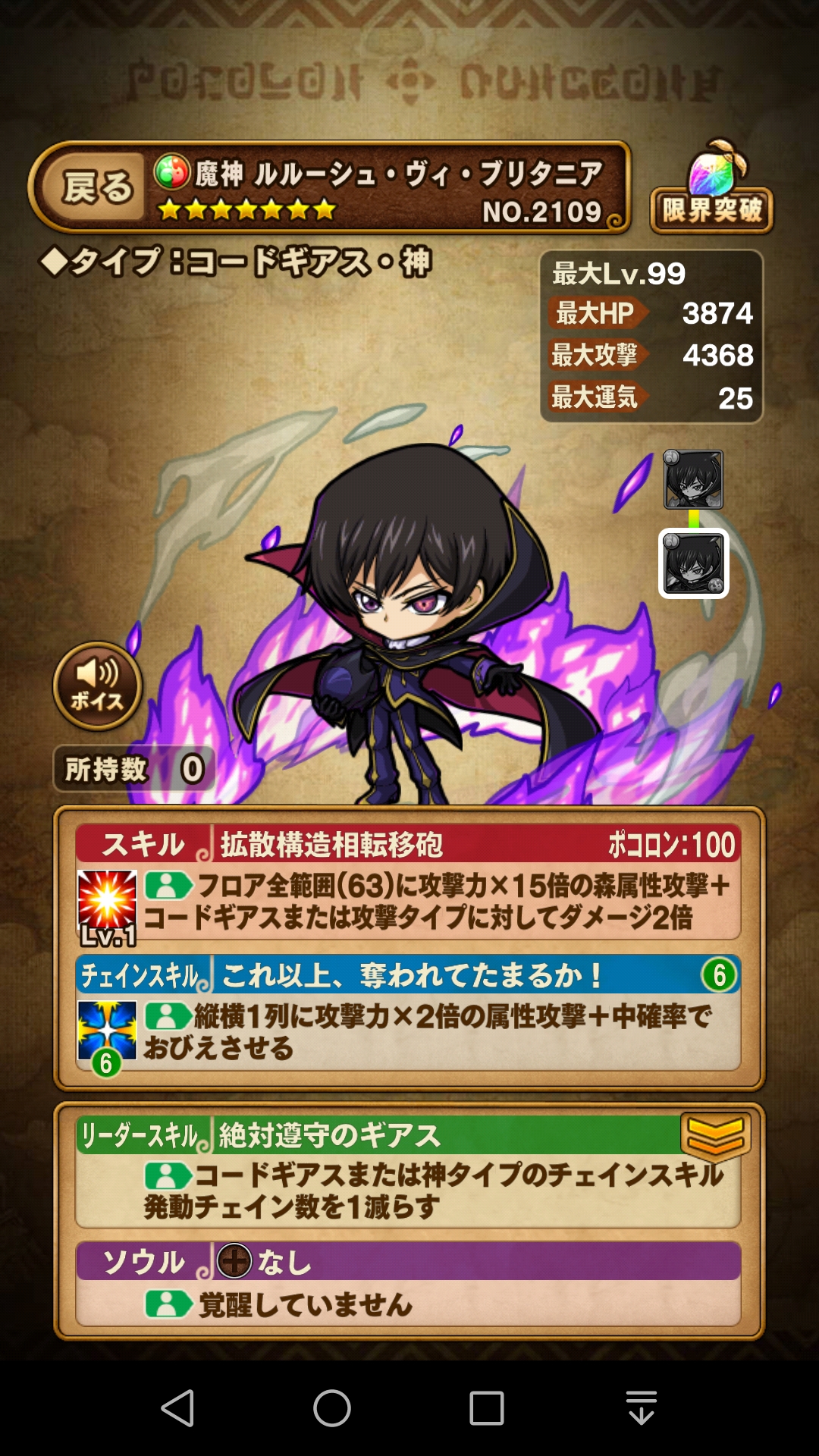
Task: Play the character ボイス voice
Action: [97, 686]
